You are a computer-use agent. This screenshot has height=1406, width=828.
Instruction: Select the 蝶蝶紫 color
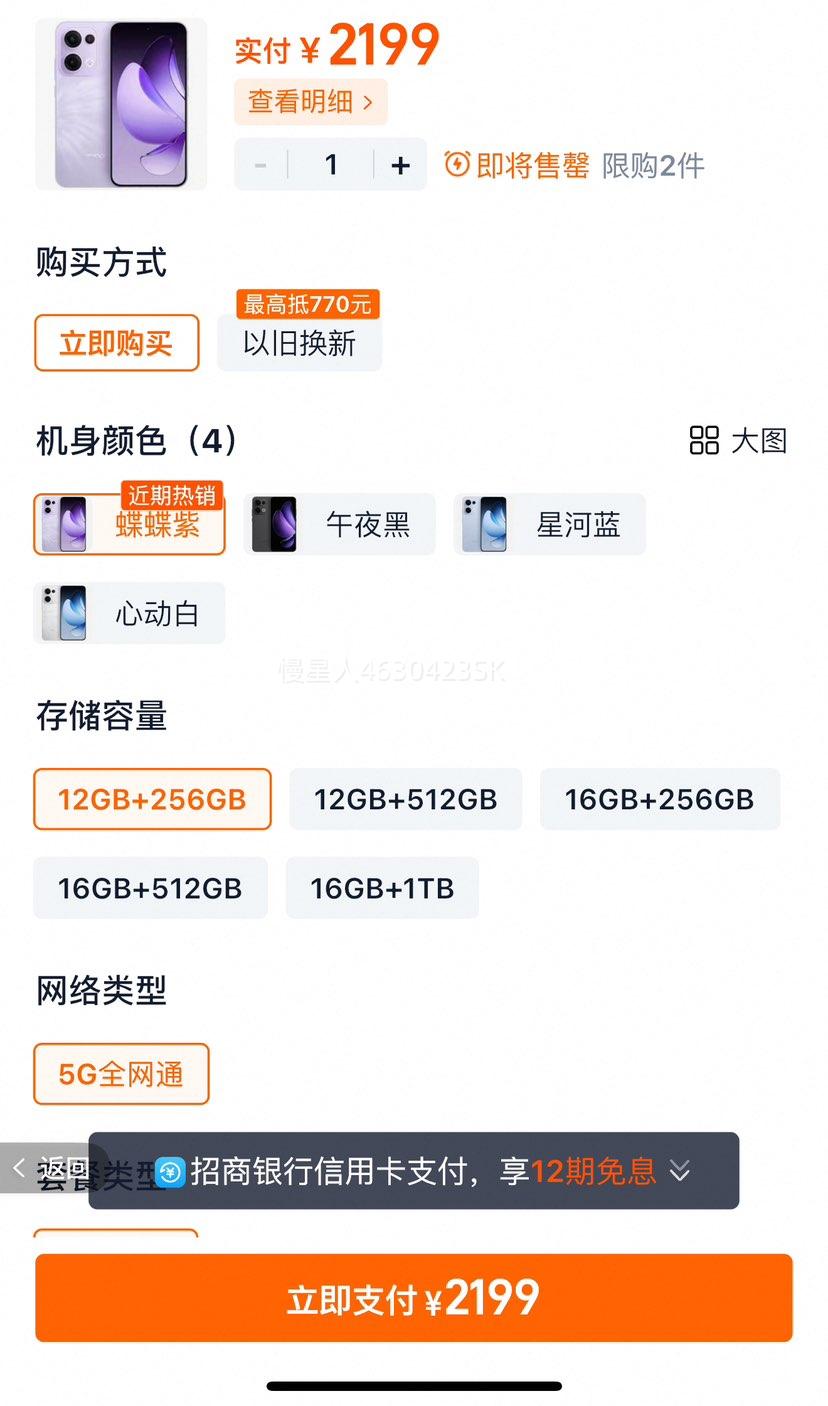tap(130, 525)
